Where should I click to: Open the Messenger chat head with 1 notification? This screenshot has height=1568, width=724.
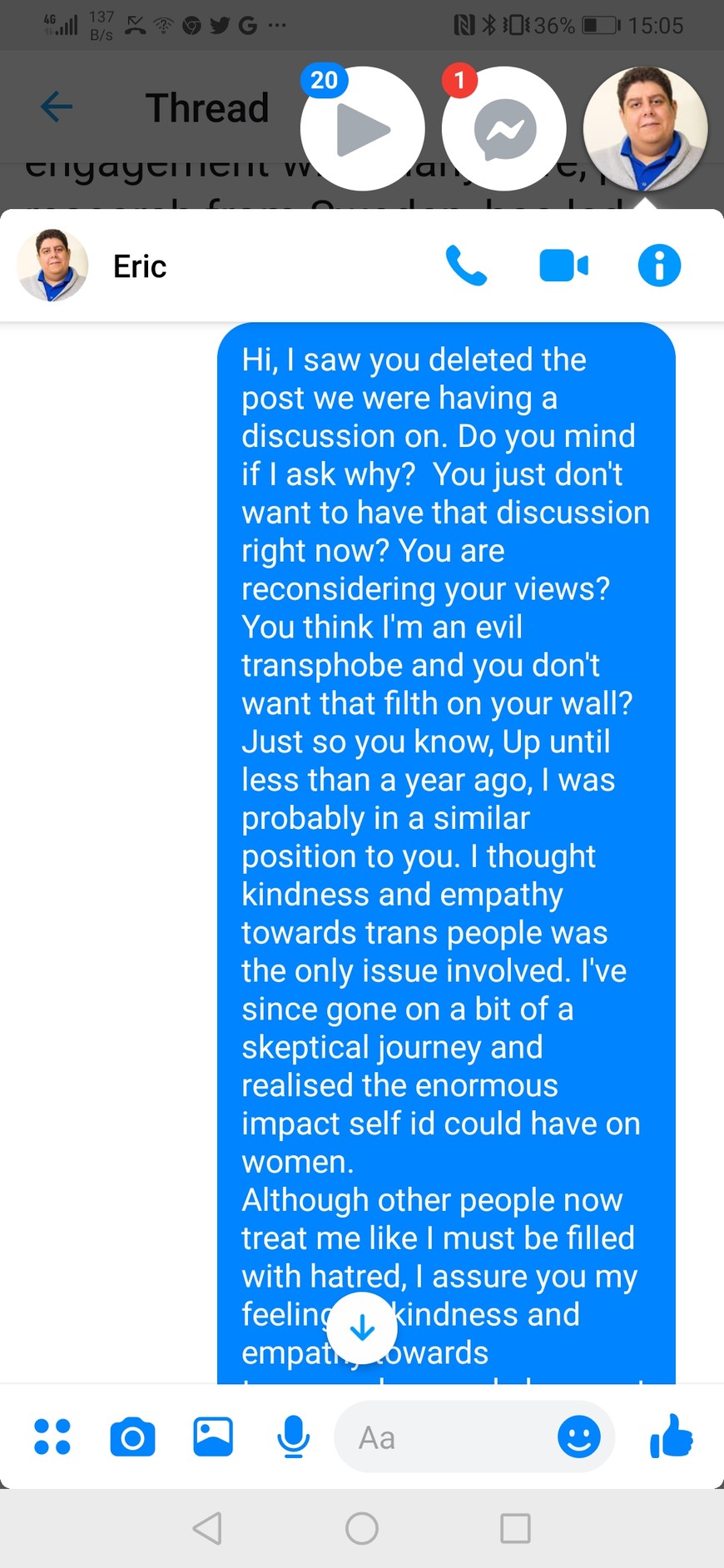(x=504, y=129)
